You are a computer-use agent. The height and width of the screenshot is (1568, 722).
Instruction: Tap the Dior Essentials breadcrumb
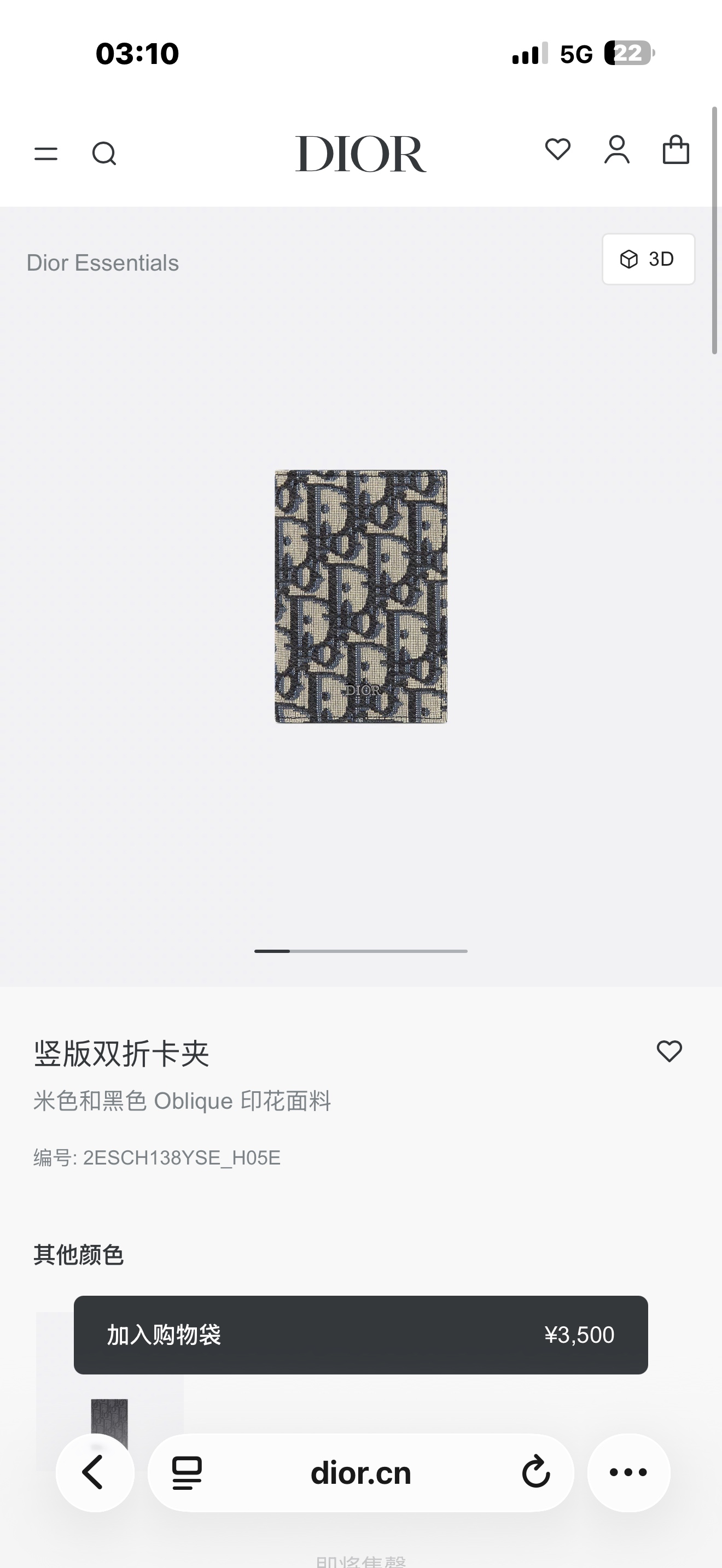[102, 263]
